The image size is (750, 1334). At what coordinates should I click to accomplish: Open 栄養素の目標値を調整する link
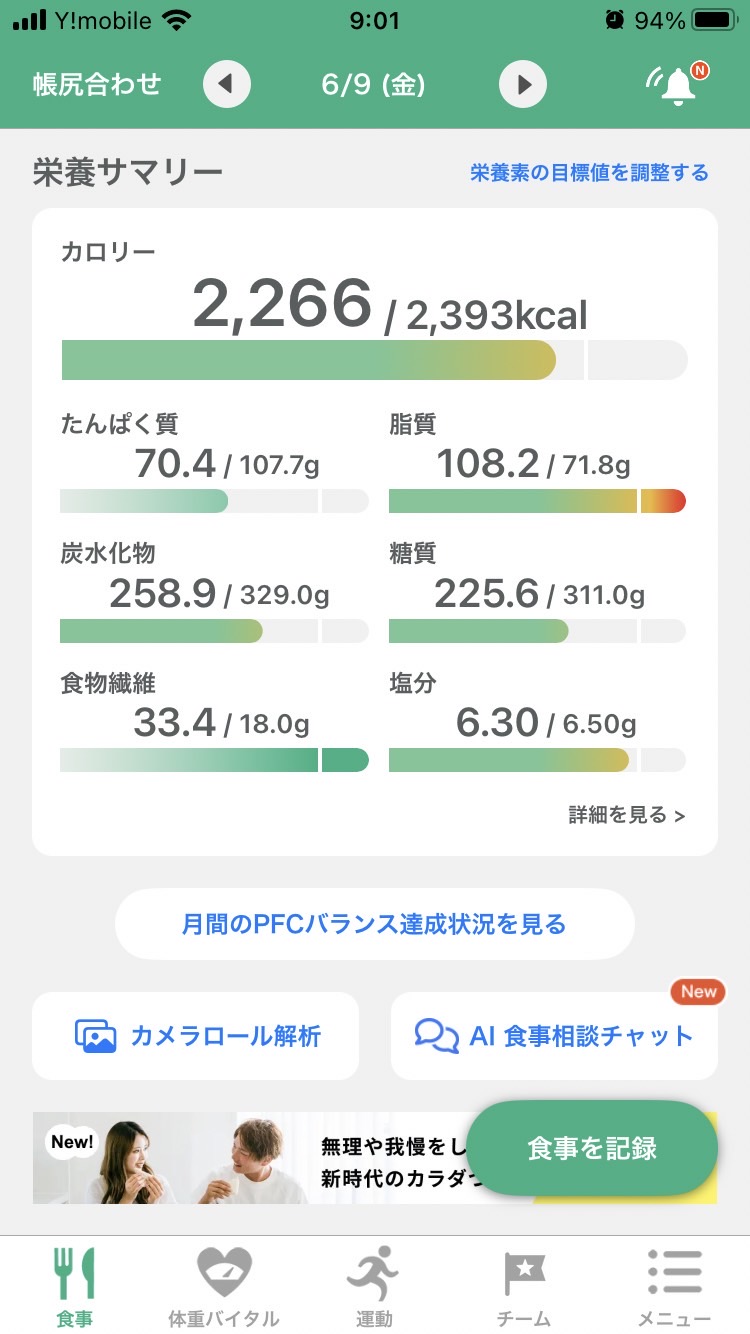point(590,173)
